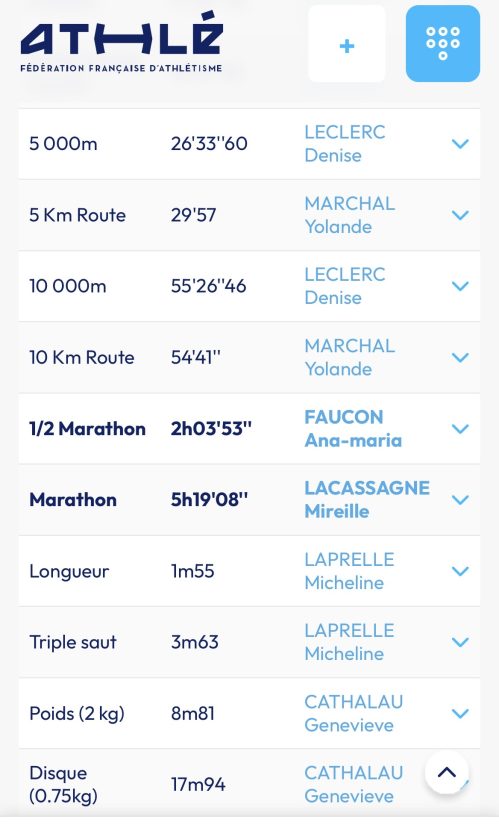Open CATHALAU Genevieve's Poids profile link

point(353,713)
